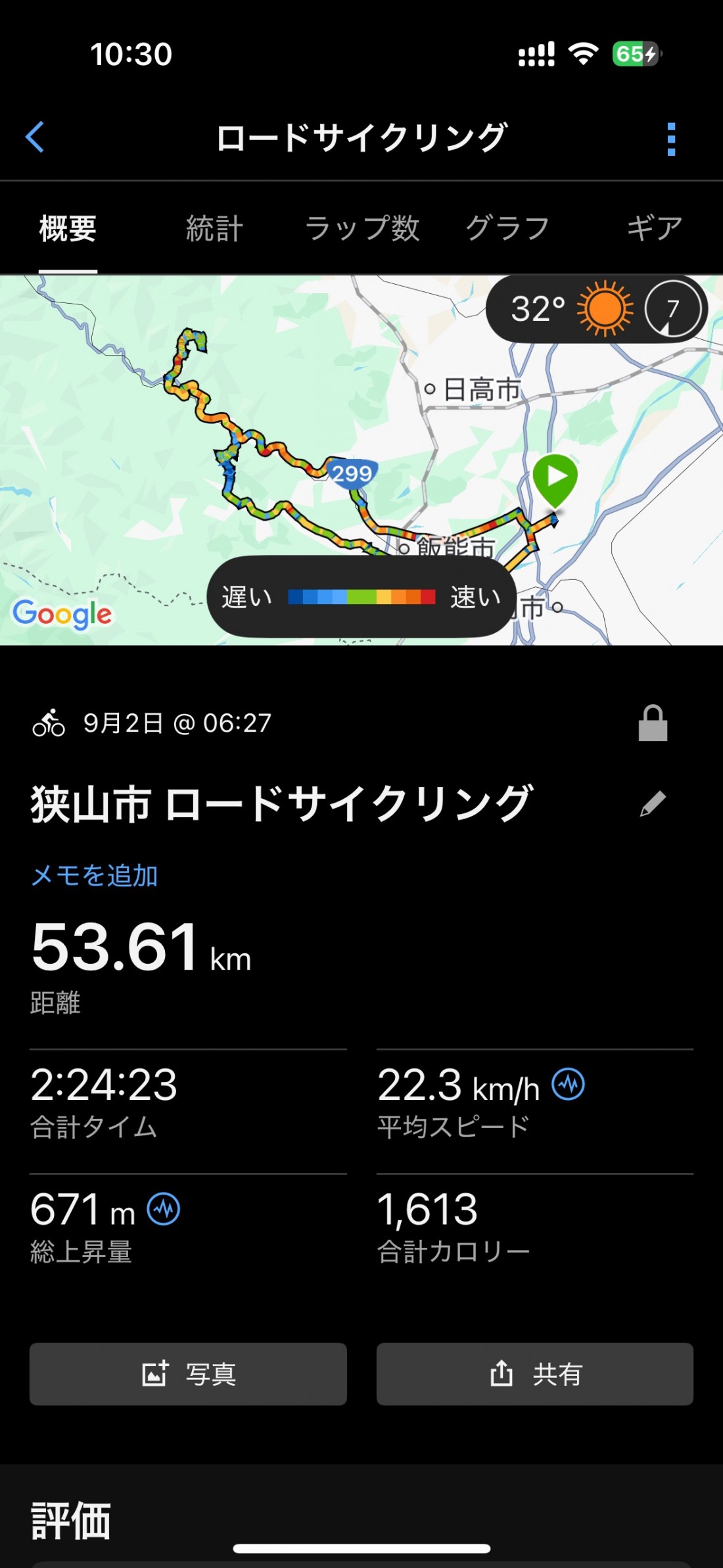Open the グラフ tab
This screenshot has height=1568, width=723.
(507, 229)
